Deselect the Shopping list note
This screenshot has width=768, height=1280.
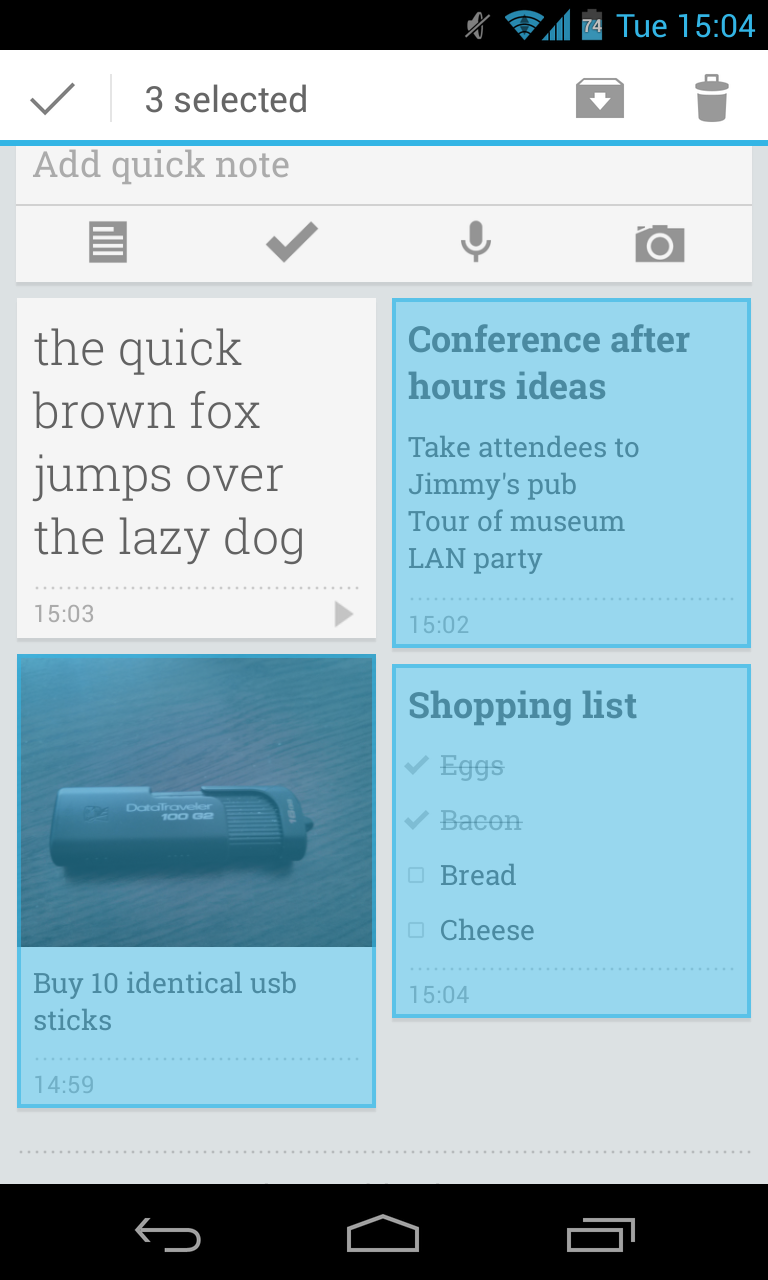[571, 840]
